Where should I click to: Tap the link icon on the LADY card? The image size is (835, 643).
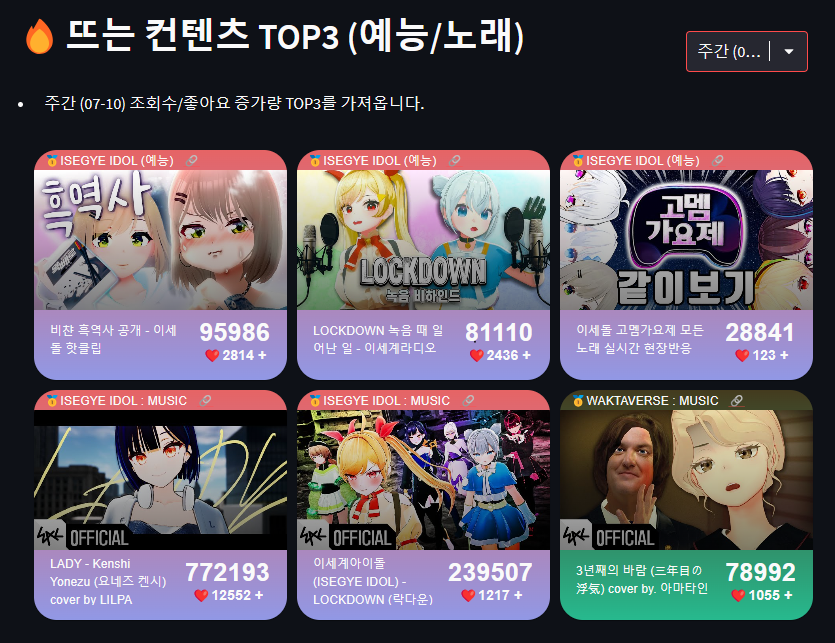coord(206,400)
